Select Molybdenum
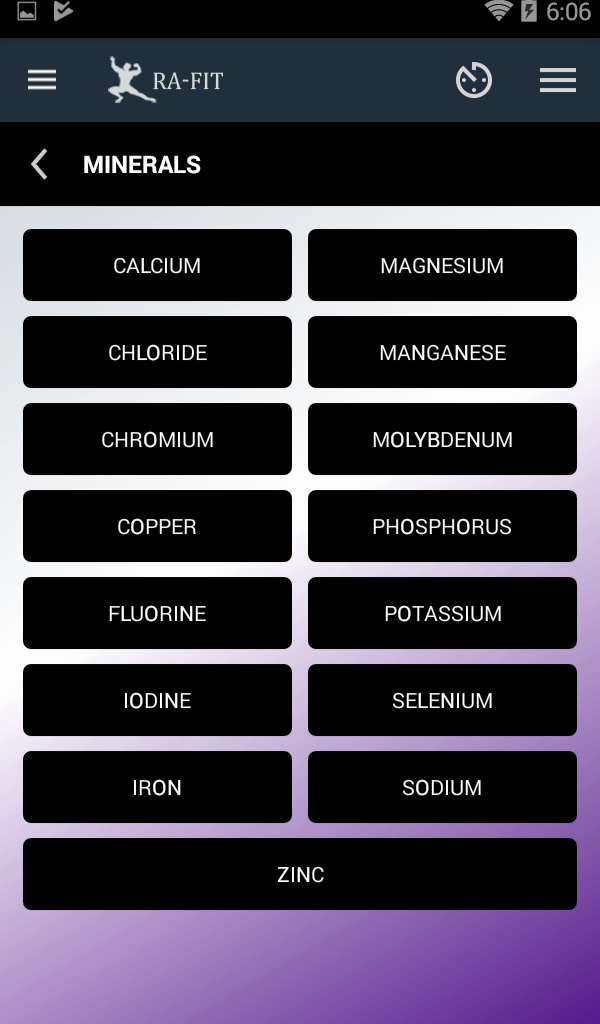The image size is (600, 1024). tap(442, 439)
